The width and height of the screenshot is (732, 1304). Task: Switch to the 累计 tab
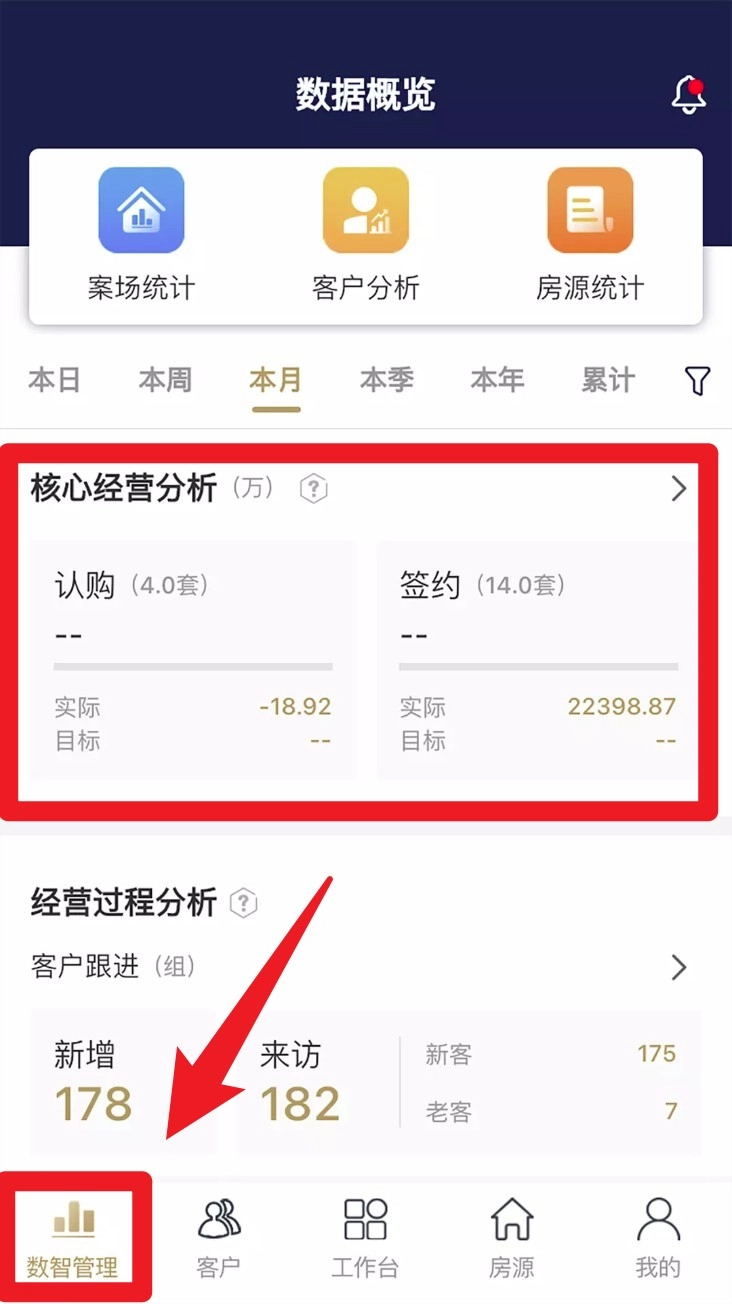coord(606,380)
